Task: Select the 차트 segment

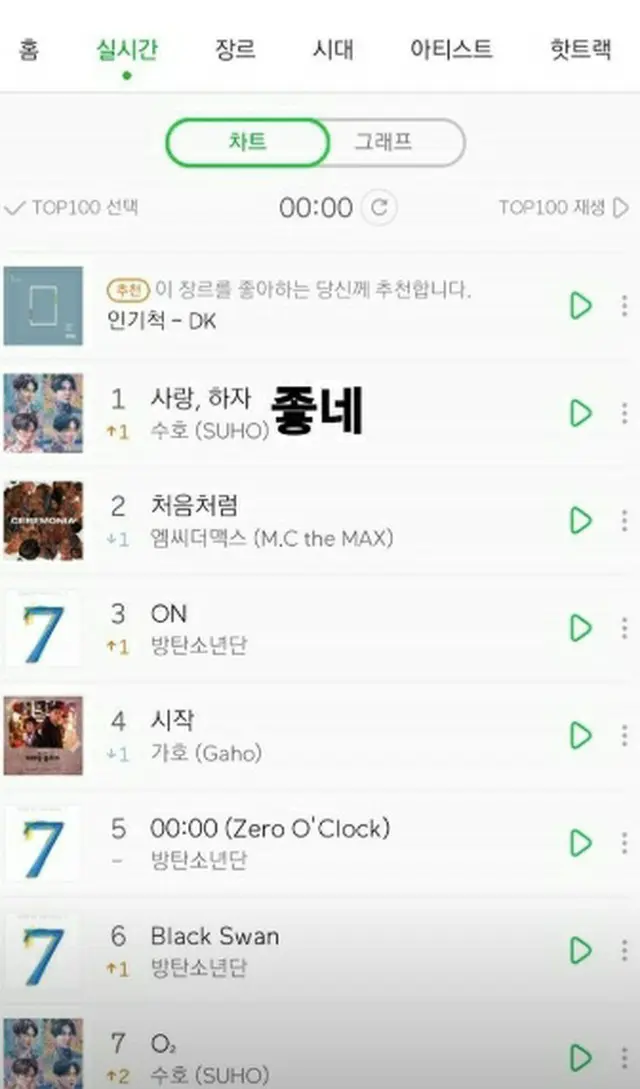Action: tap(247, 142)
